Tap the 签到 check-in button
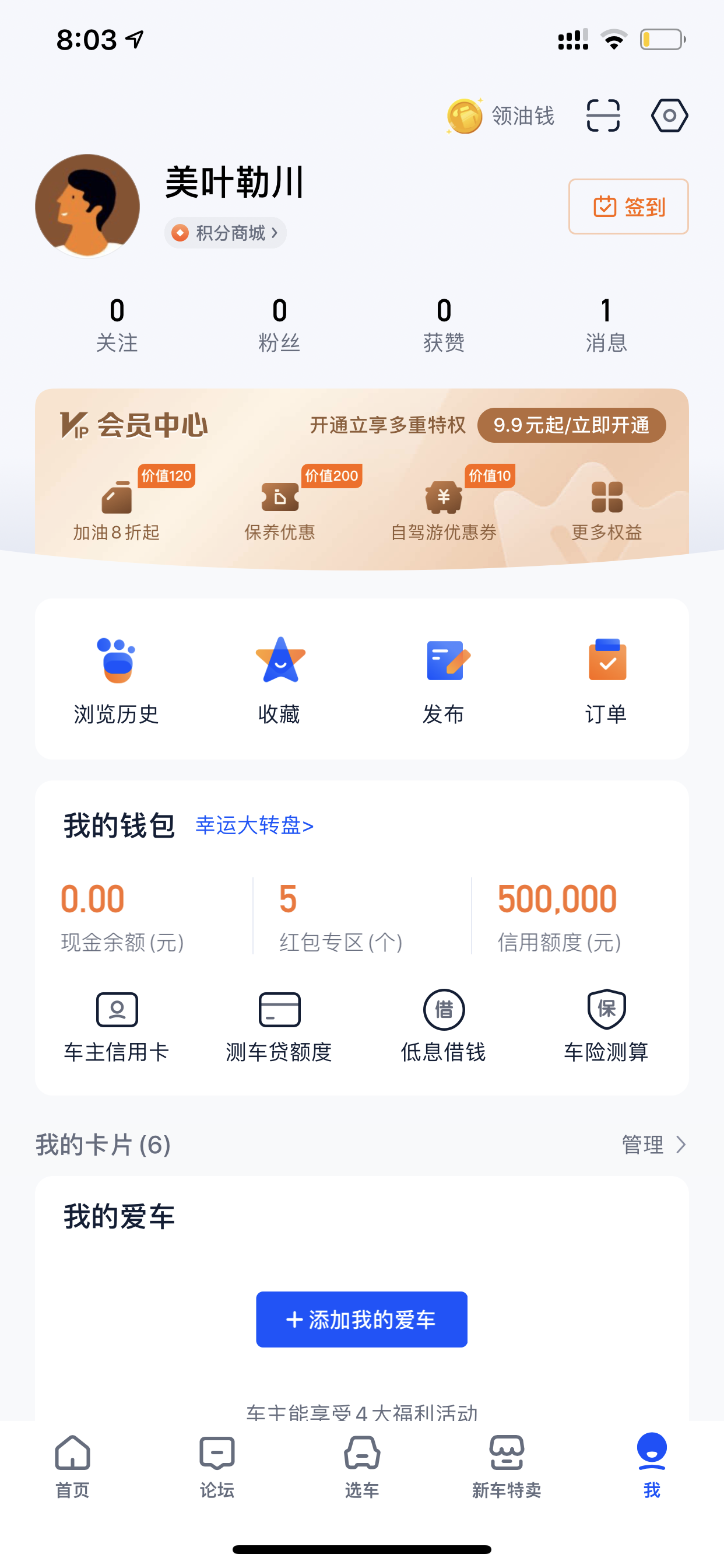The height and width of the screenshot is (1568, 724). click(628, 206)
